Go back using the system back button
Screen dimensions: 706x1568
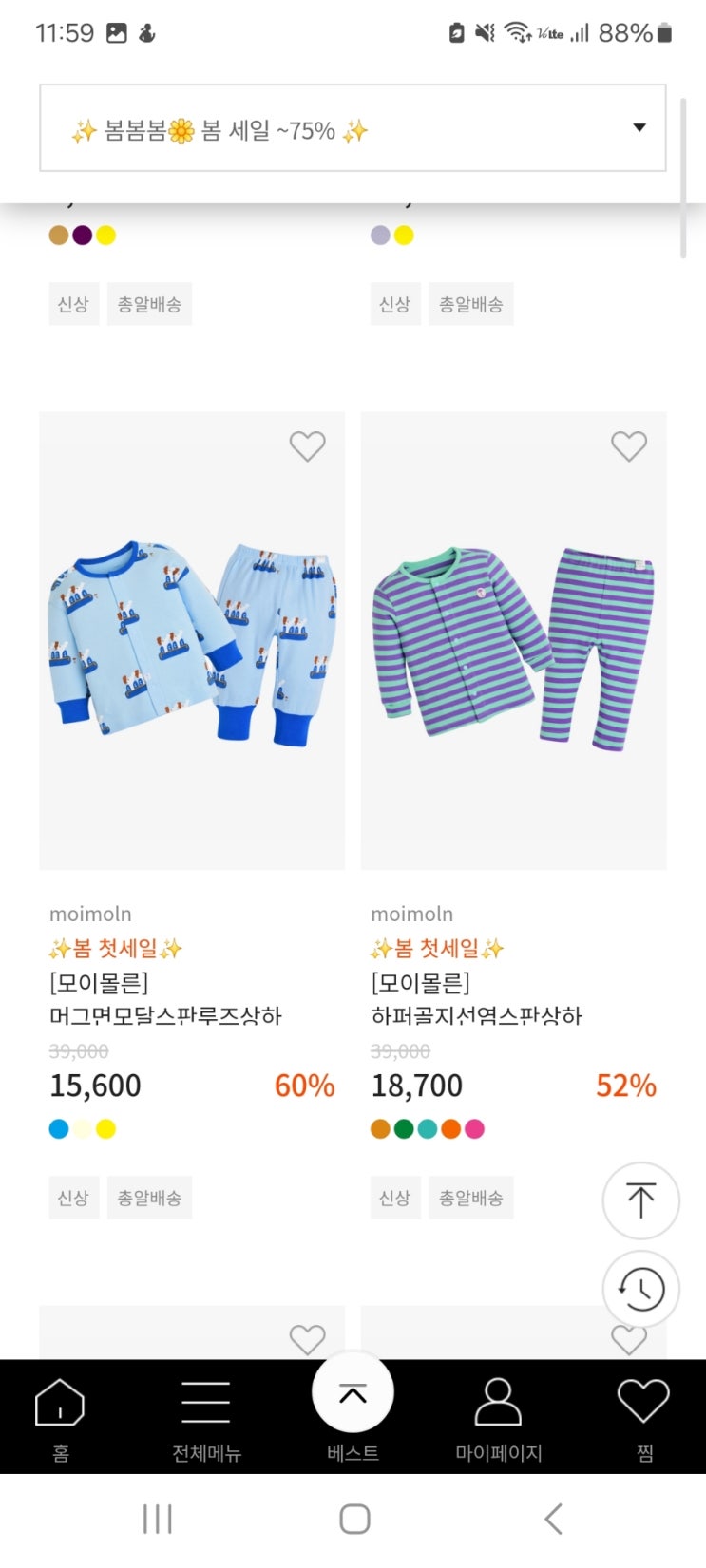(553, 1519)
